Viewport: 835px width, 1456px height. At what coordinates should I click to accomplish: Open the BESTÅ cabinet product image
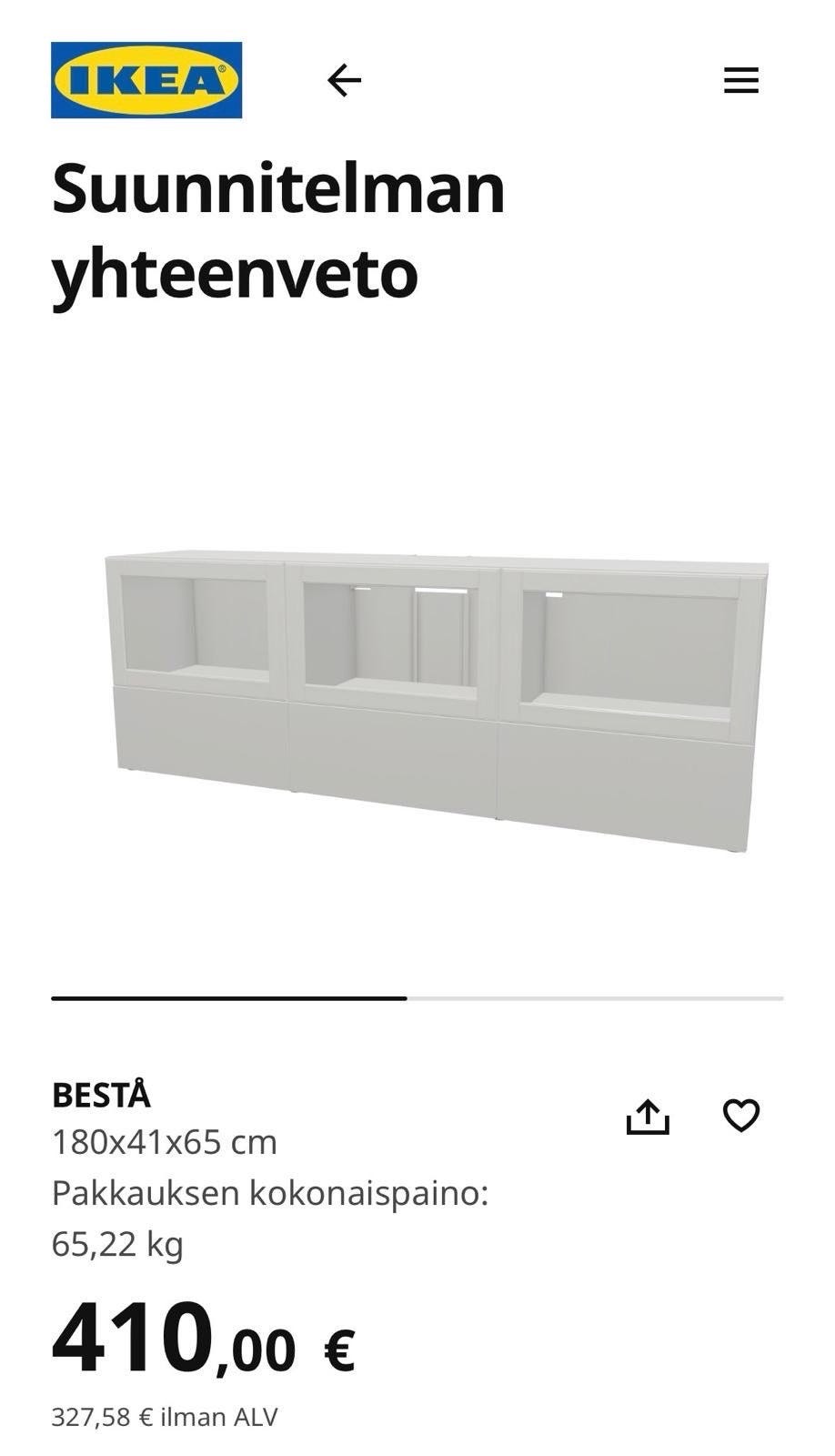pos(437,701)
